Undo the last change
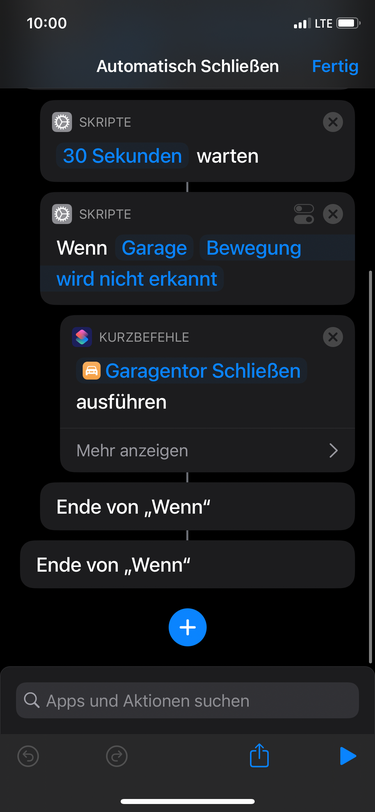 tap(28, 756)
